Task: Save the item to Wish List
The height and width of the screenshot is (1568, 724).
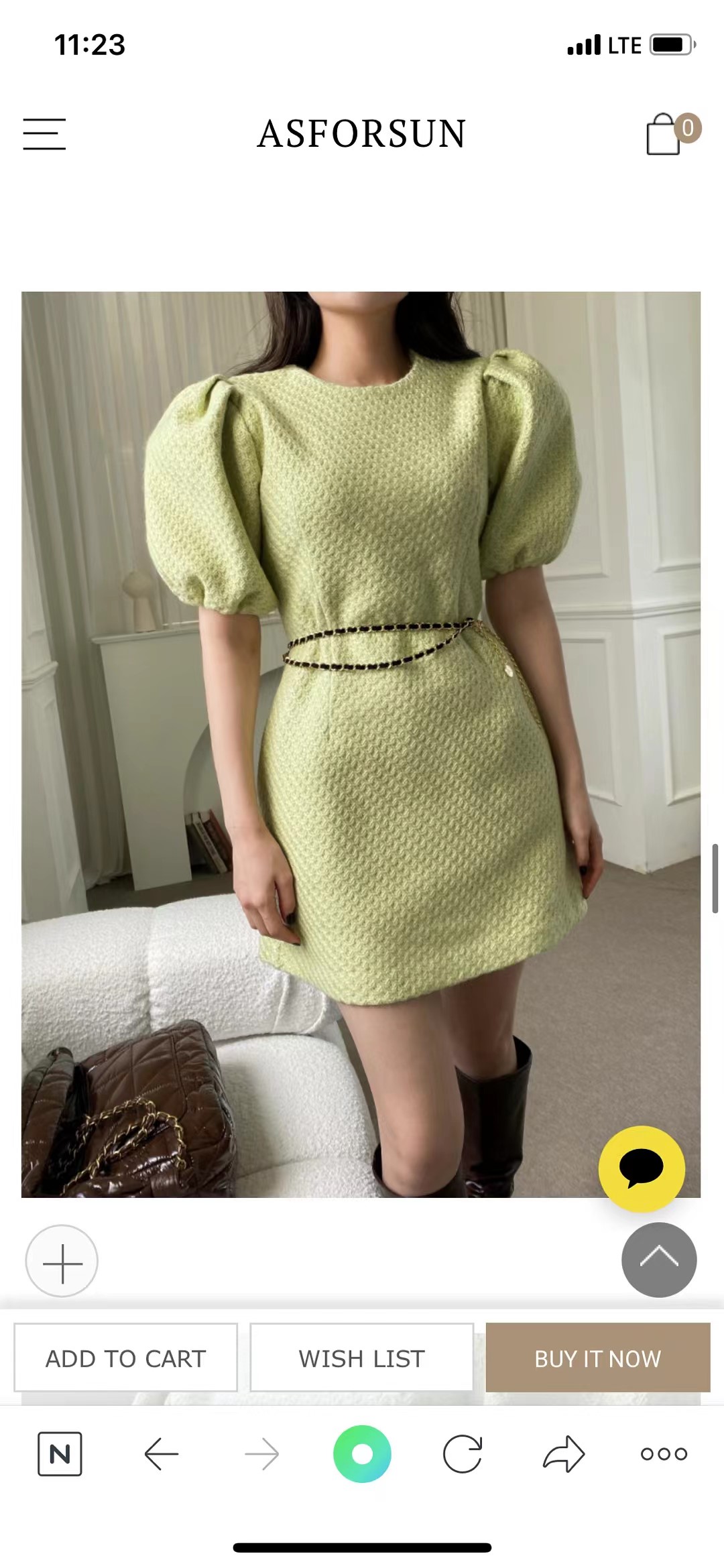Action: 362,1358
